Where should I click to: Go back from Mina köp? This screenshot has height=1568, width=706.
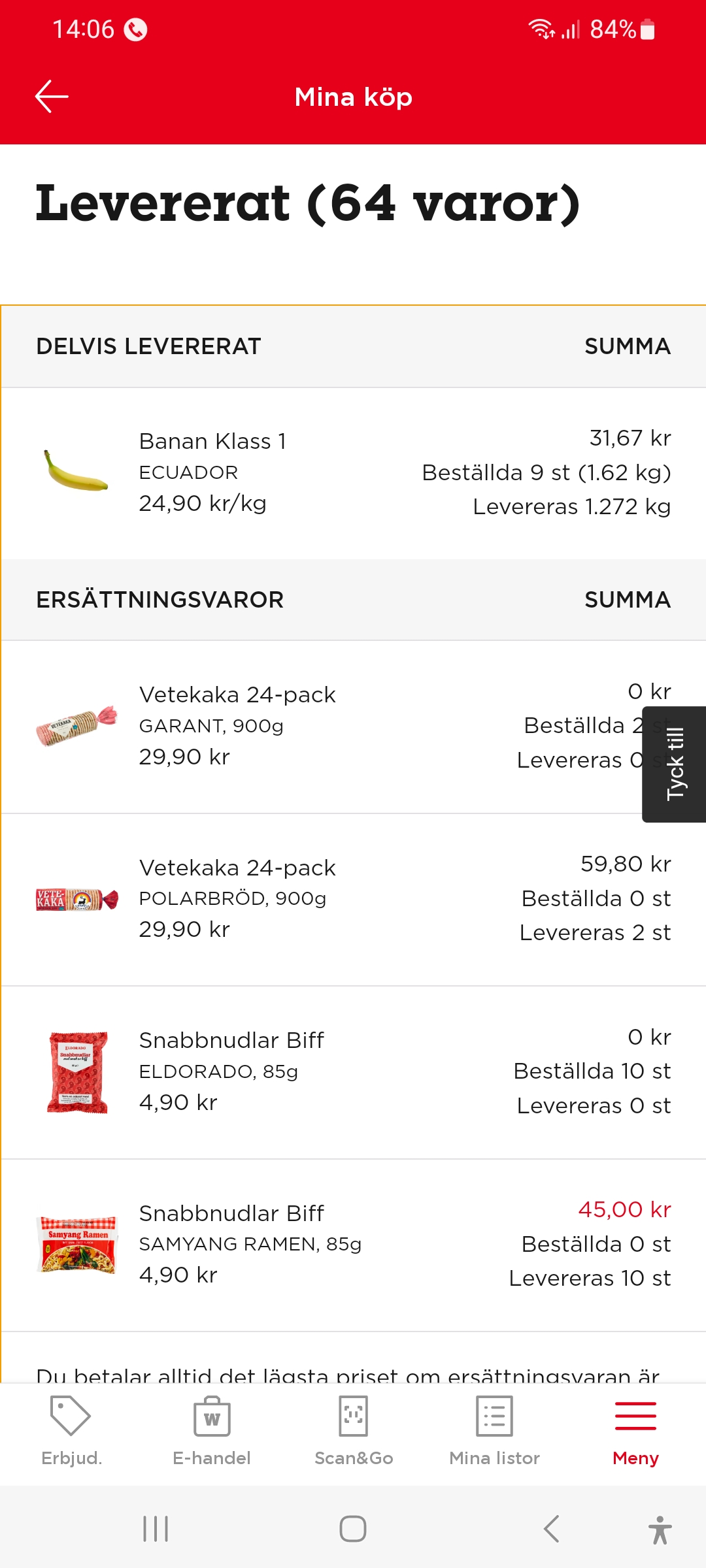pos(52,97)
